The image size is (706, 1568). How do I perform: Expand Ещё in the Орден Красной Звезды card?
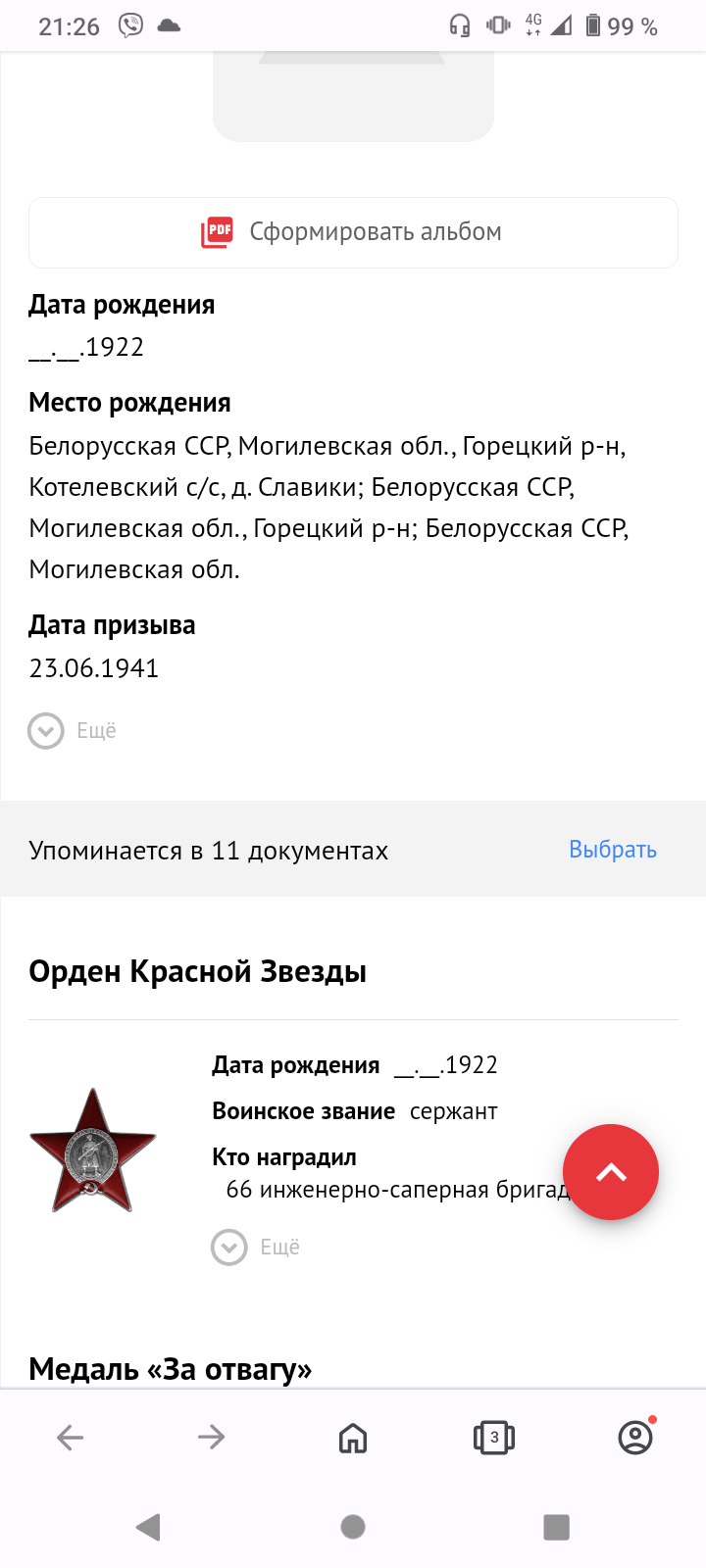256,1248
